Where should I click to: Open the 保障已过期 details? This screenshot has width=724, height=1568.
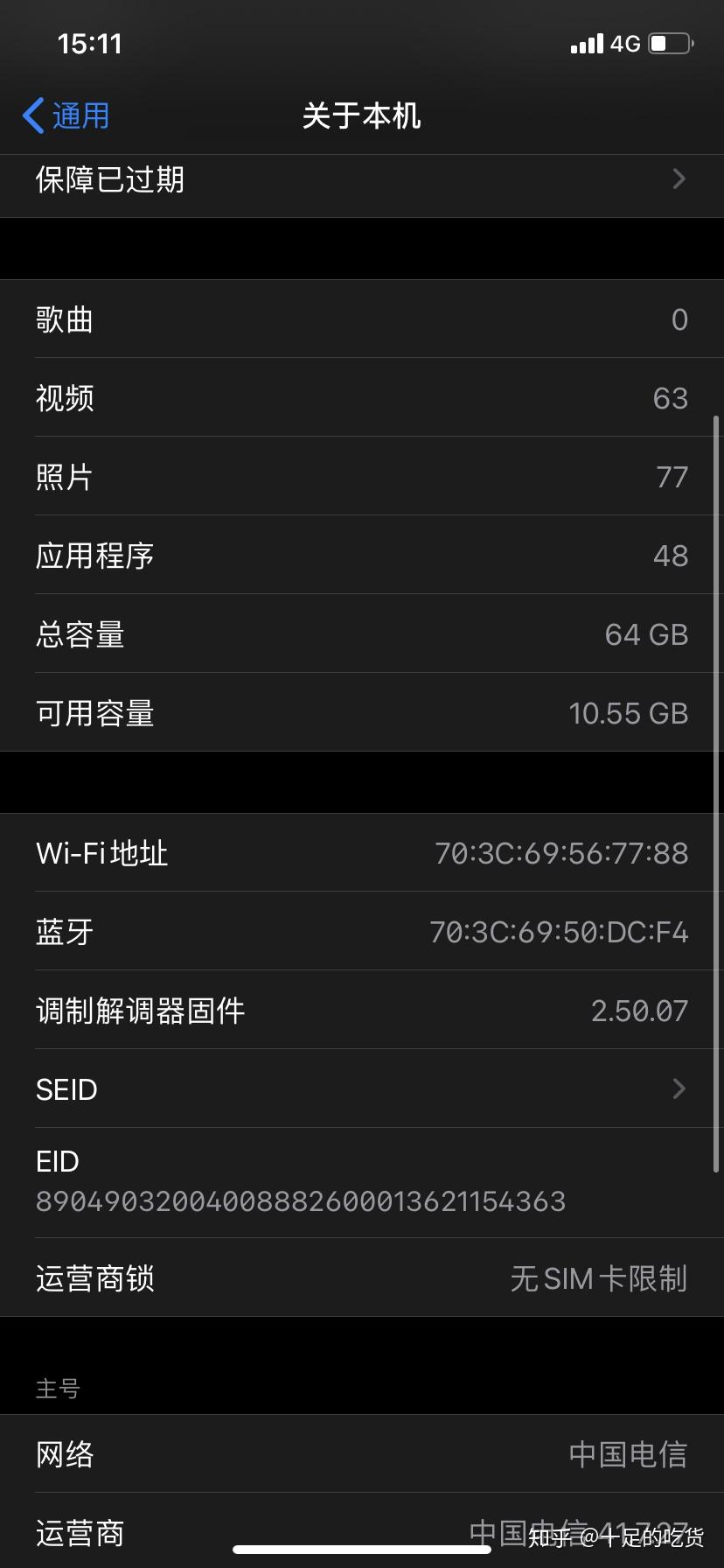(362, 178)
